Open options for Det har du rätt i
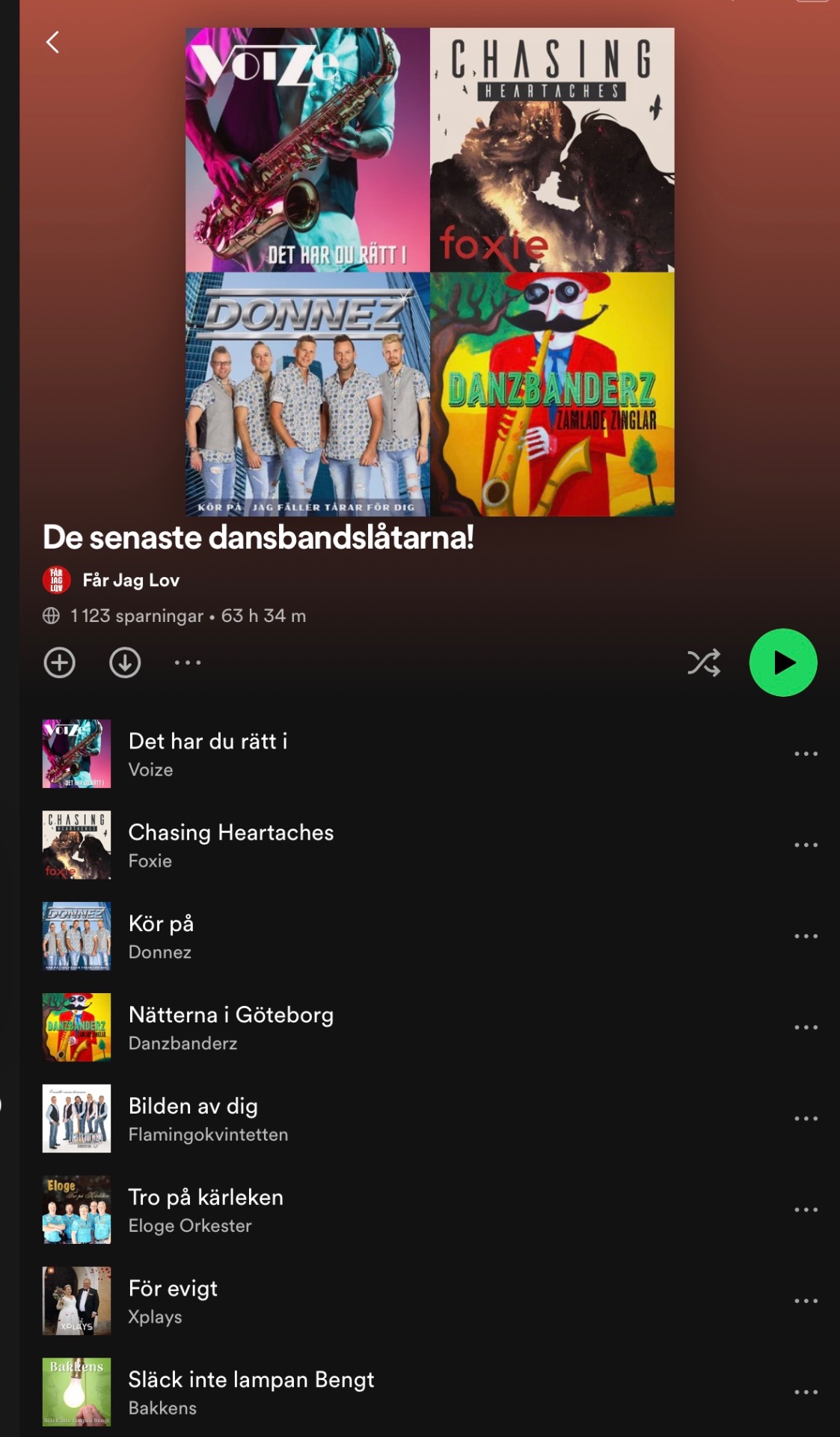Screen dimensions: 840x1437 [x=806, y=754]
